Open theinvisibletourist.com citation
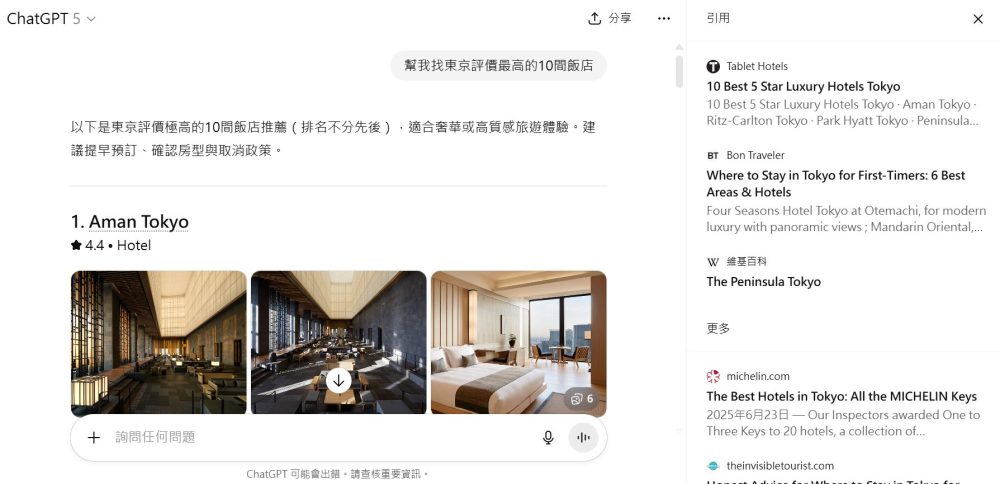 (x=780, y=466)
